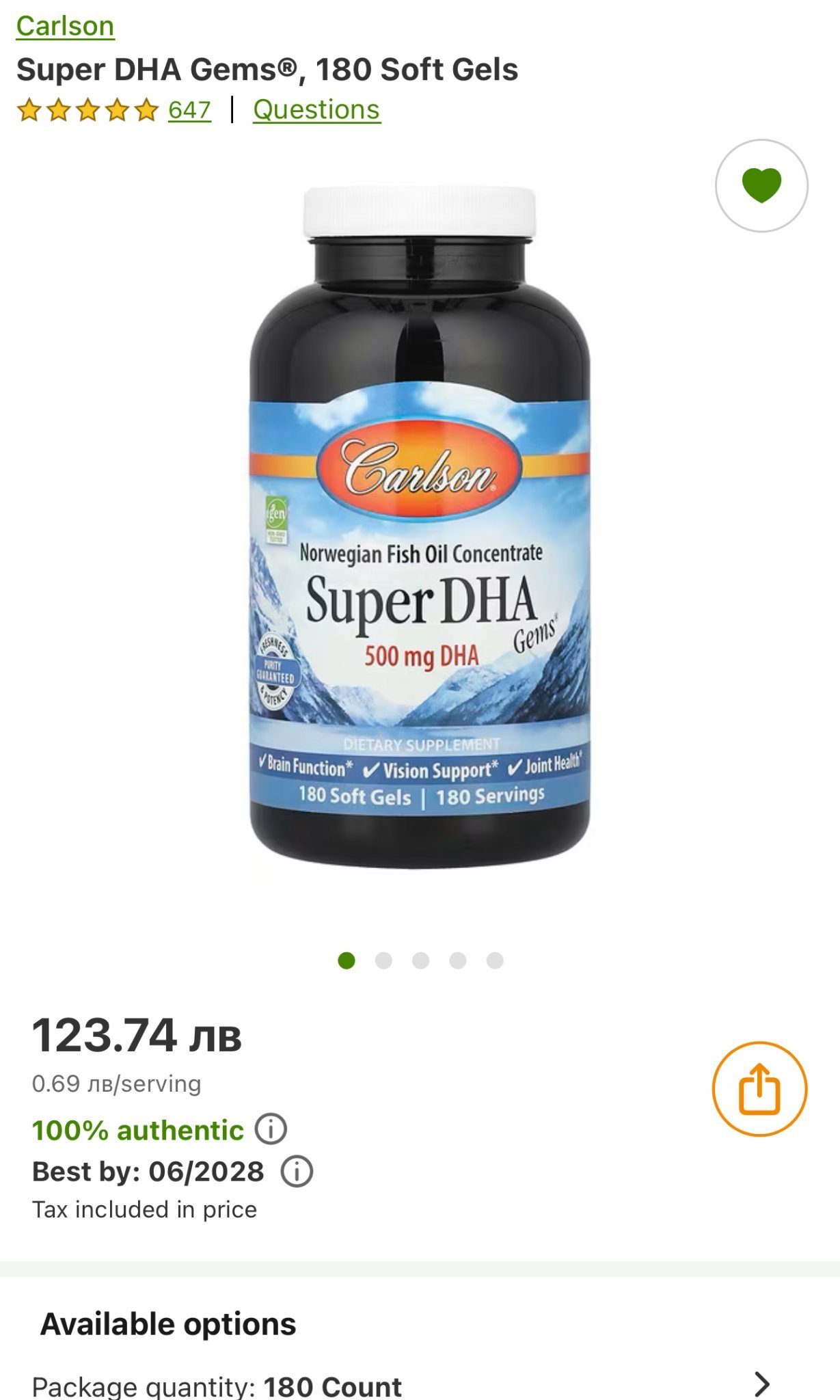The image size is (840, 1400).
Task: Share this product
Action: (x=759, y=1089)
